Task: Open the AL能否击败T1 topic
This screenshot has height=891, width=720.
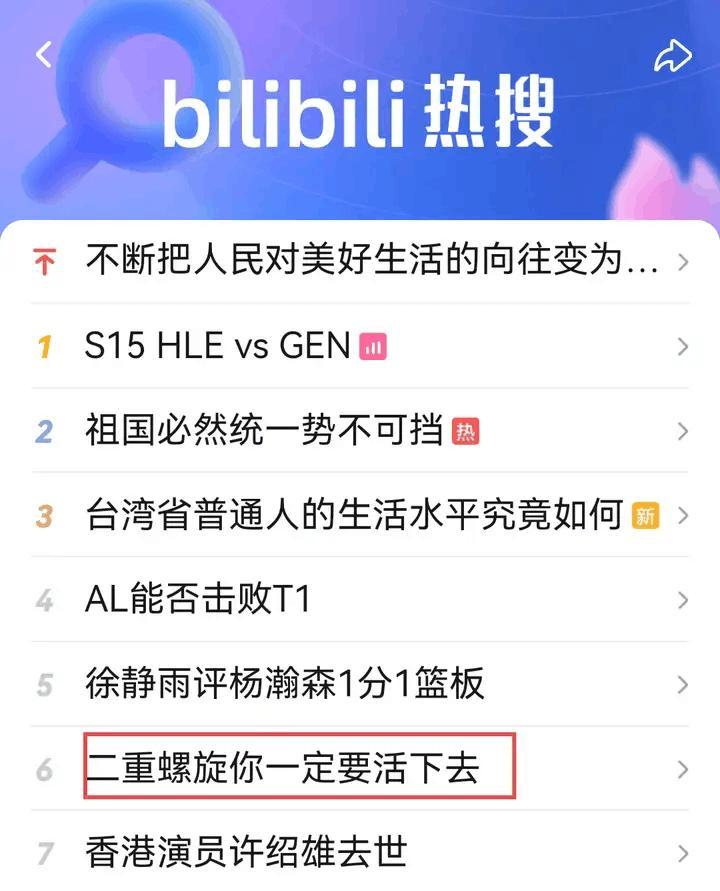Action: pyautogui.click(x=199, y=600)
